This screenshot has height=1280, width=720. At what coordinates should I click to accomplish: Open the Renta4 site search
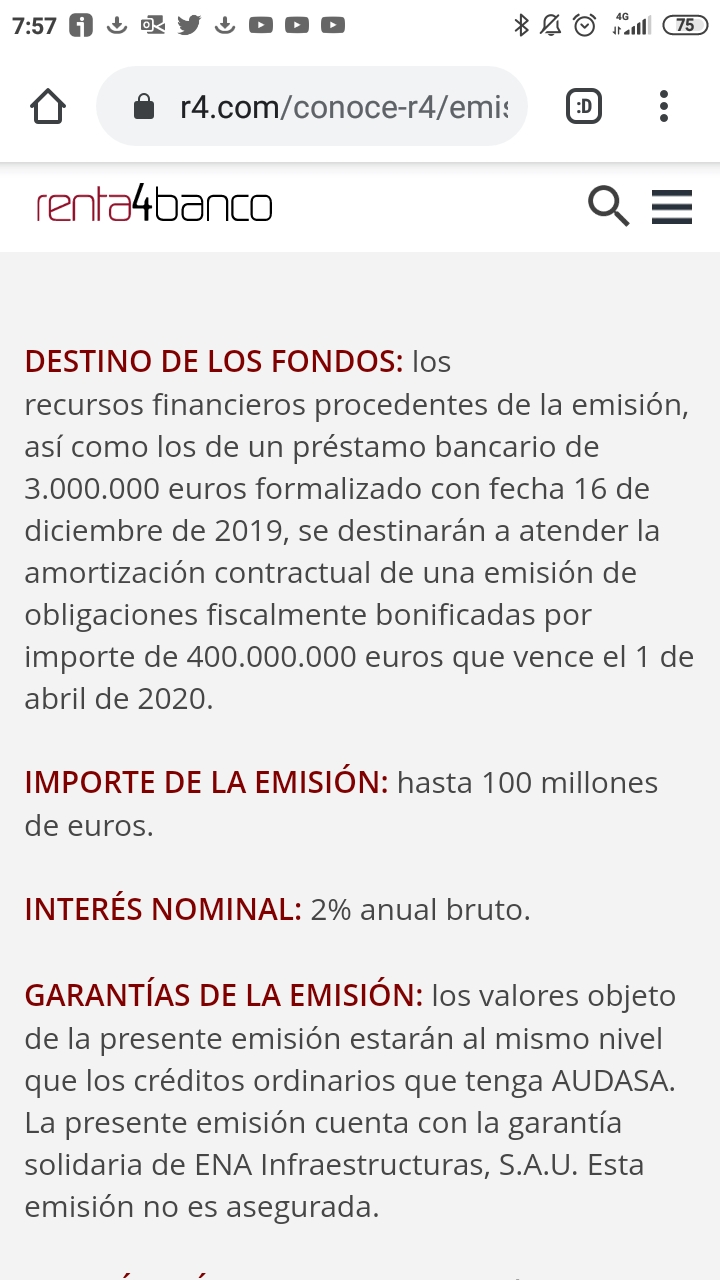[x=608, y=206]
